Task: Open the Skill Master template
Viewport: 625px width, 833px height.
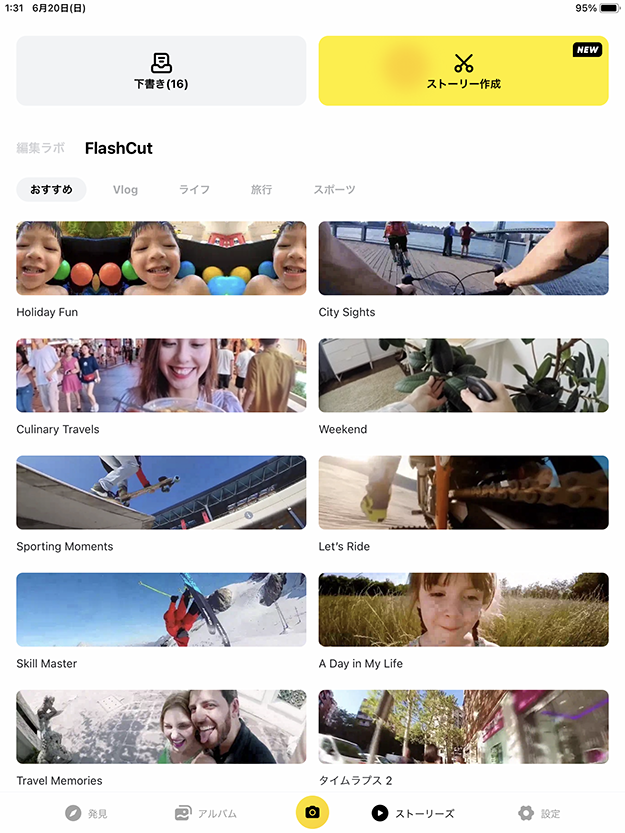Action: [161, 609]
